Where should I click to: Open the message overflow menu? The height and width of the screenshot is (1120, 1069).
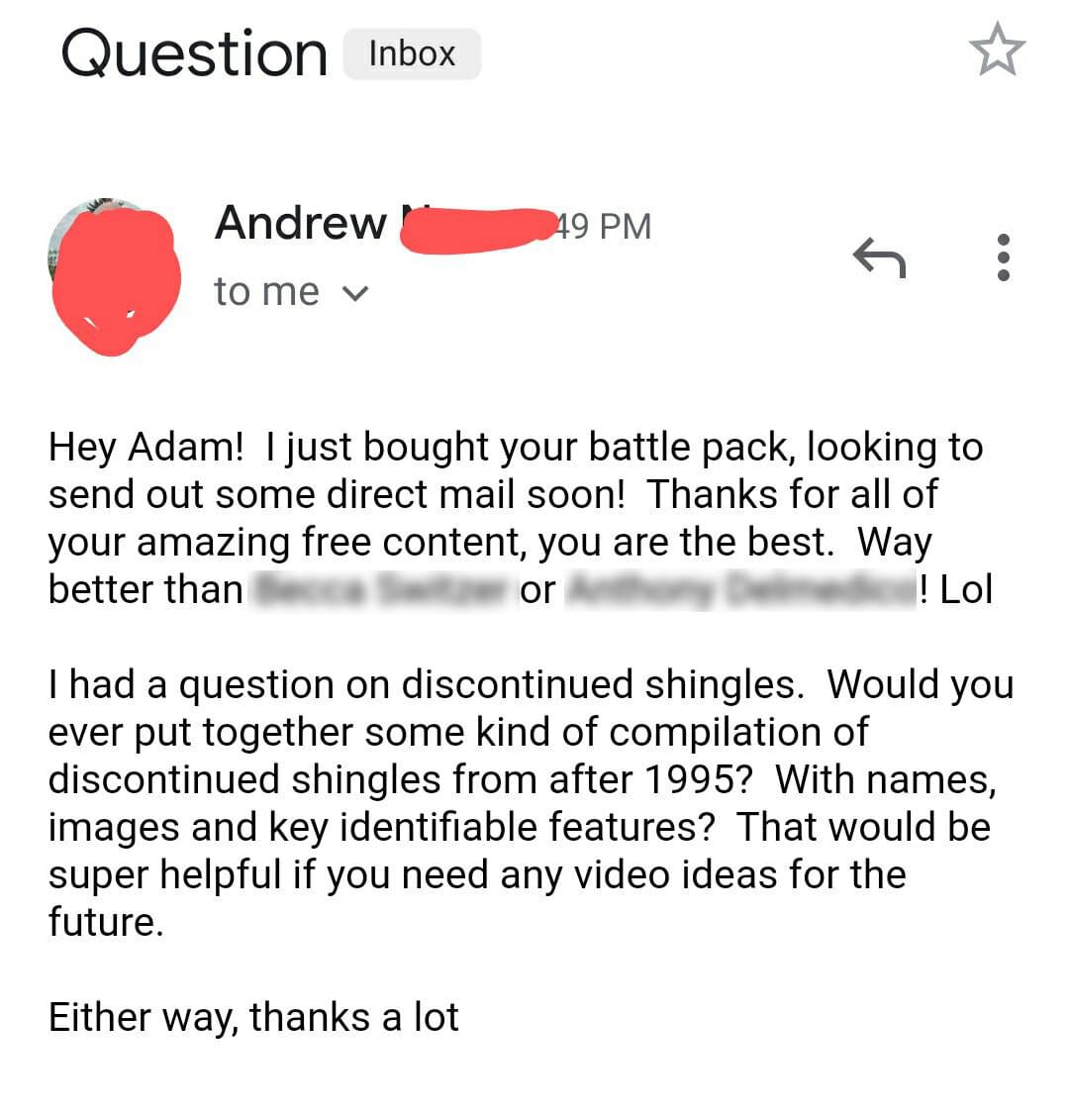(x=1003, y=257)
